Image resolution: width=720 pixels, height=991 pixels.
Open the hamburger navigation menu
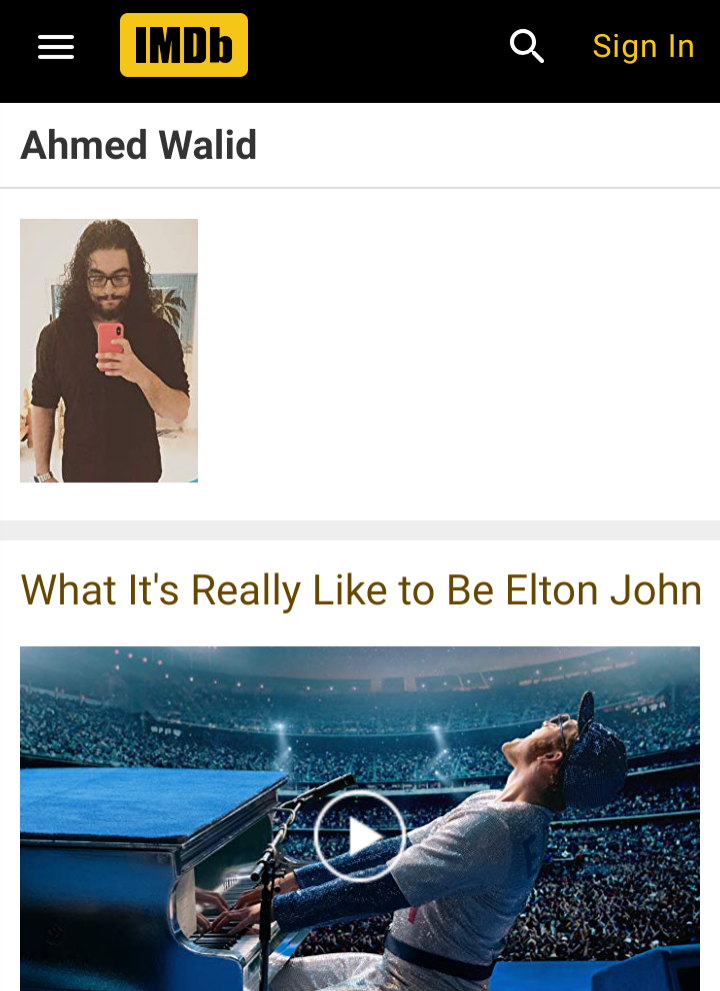[x=56, y=46]
